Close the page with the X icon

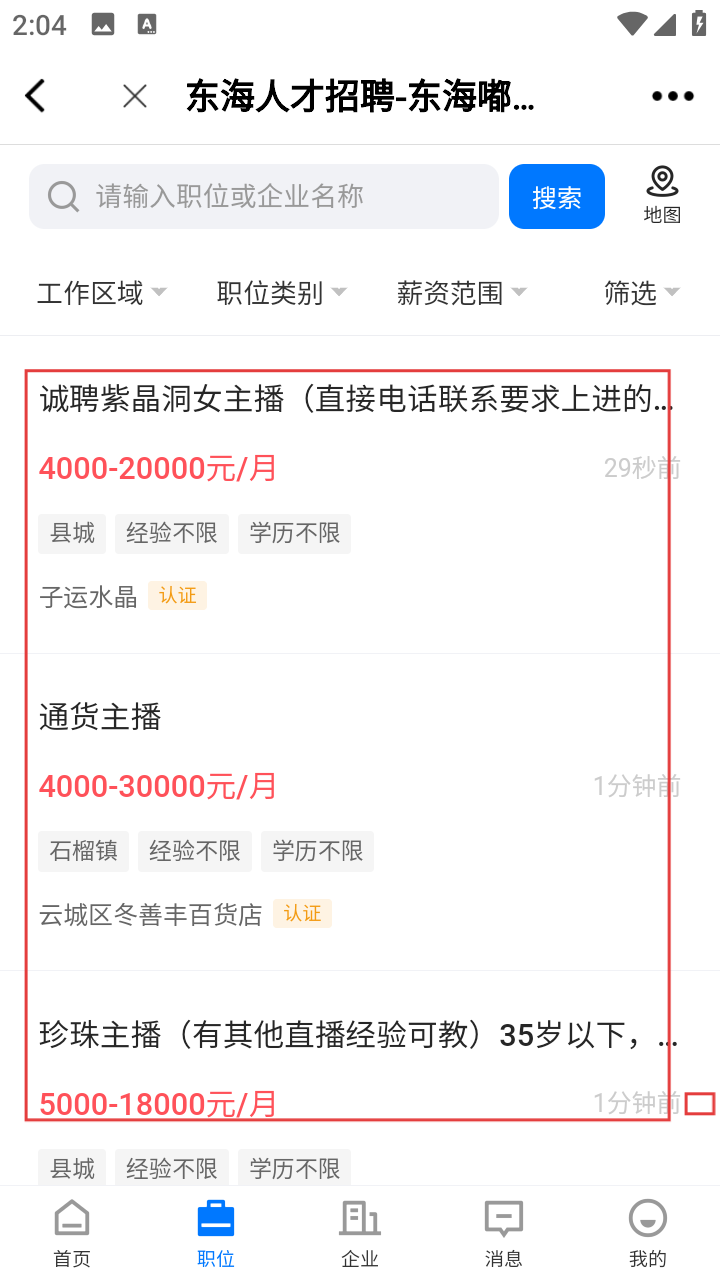135,96
